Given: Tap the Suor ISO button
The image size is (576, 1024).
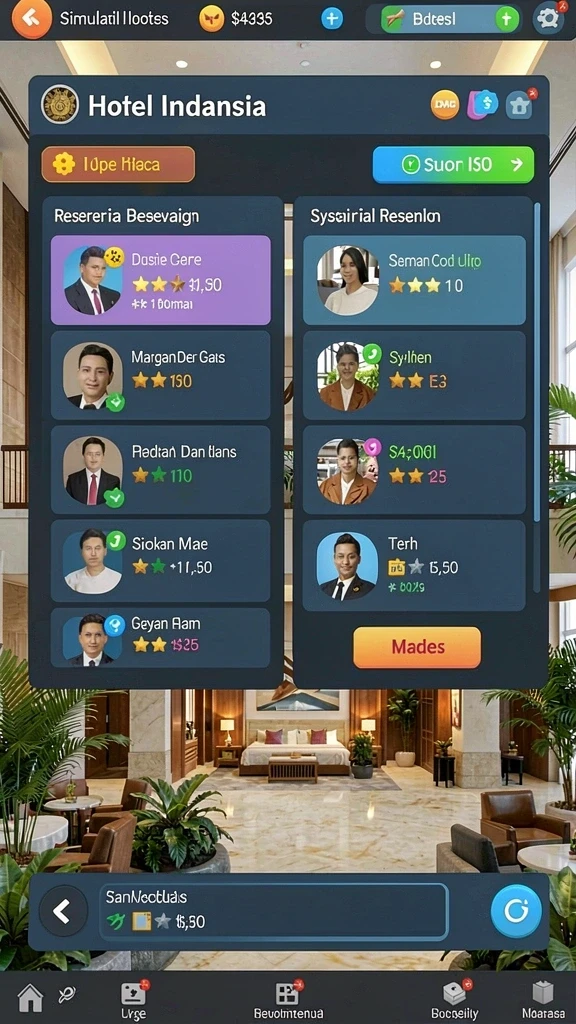Looking at the screenshot, I should click(x=453, y=165).
